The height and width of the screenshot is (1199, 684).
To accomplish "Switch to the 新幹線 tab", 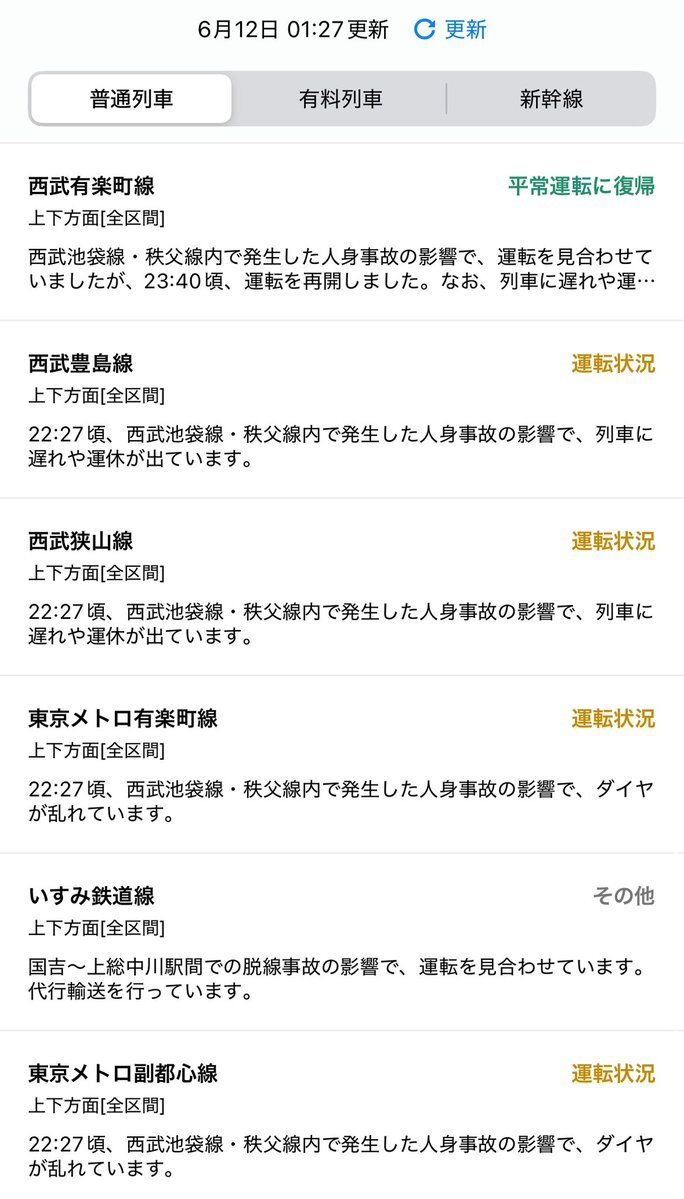I will pyautogui.click(x=551, y=99).
